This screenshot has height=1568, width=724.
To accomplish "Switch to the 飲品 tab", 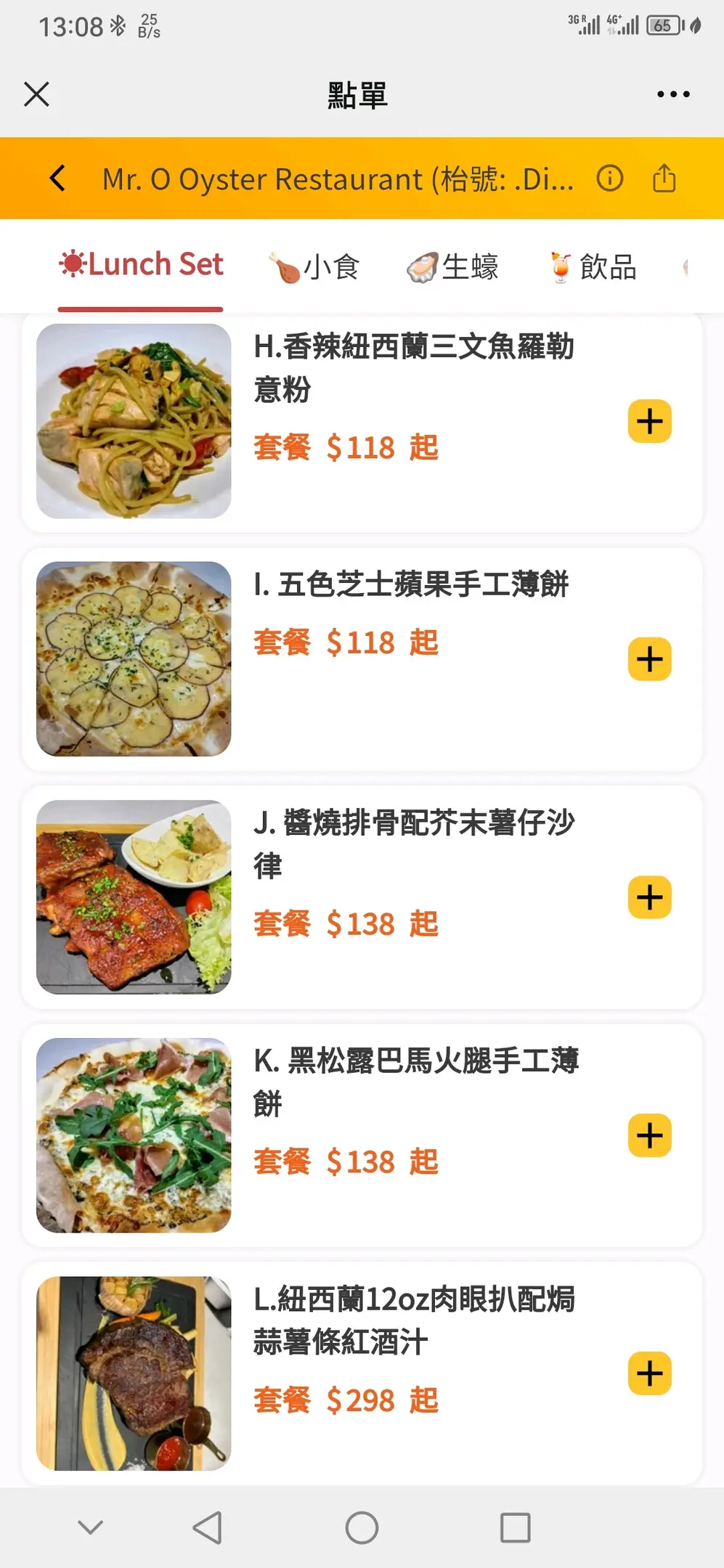I will [x=593, y=266].
